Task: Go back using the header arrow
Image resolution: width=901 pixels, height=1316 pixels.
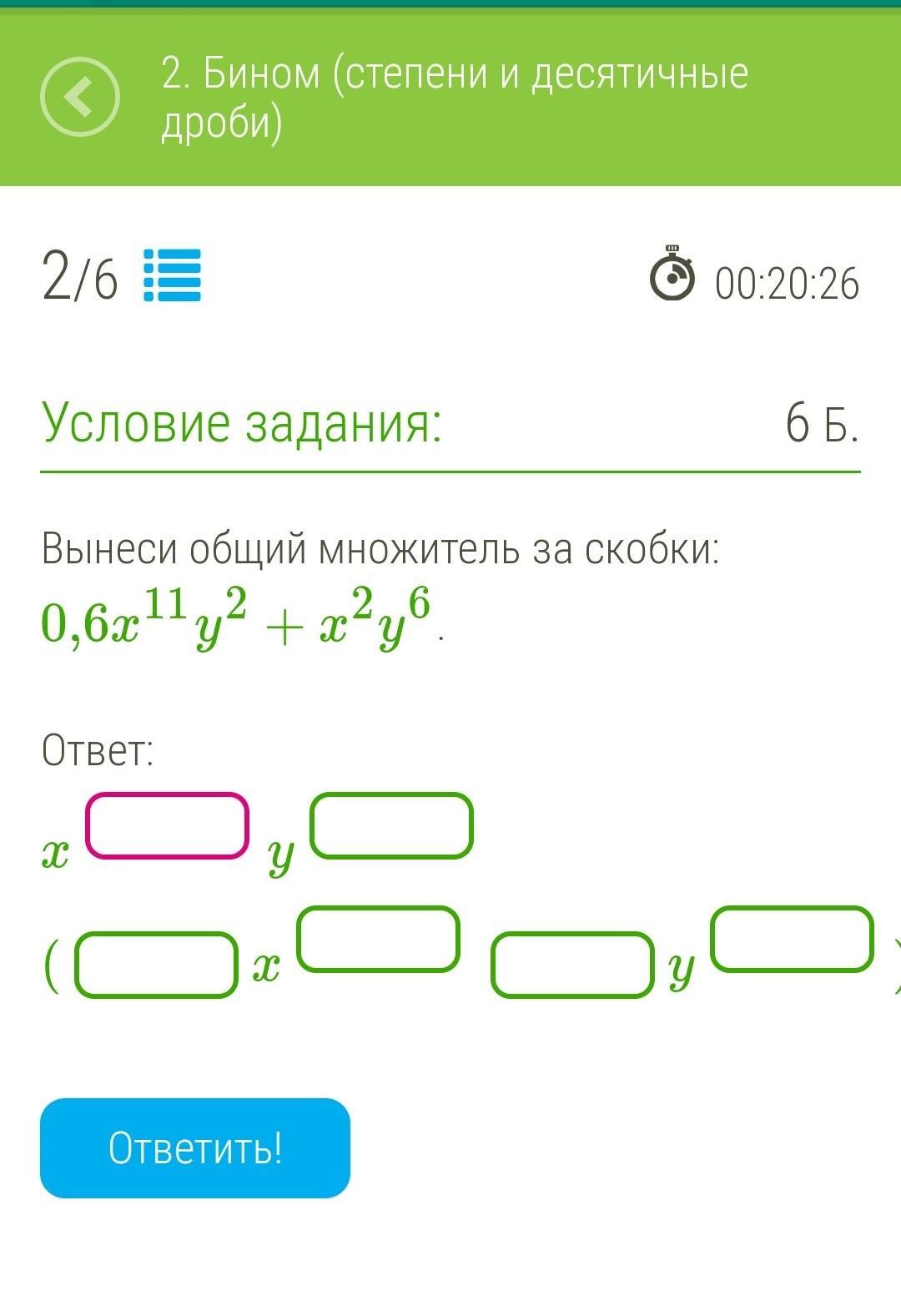Action: 80,98
